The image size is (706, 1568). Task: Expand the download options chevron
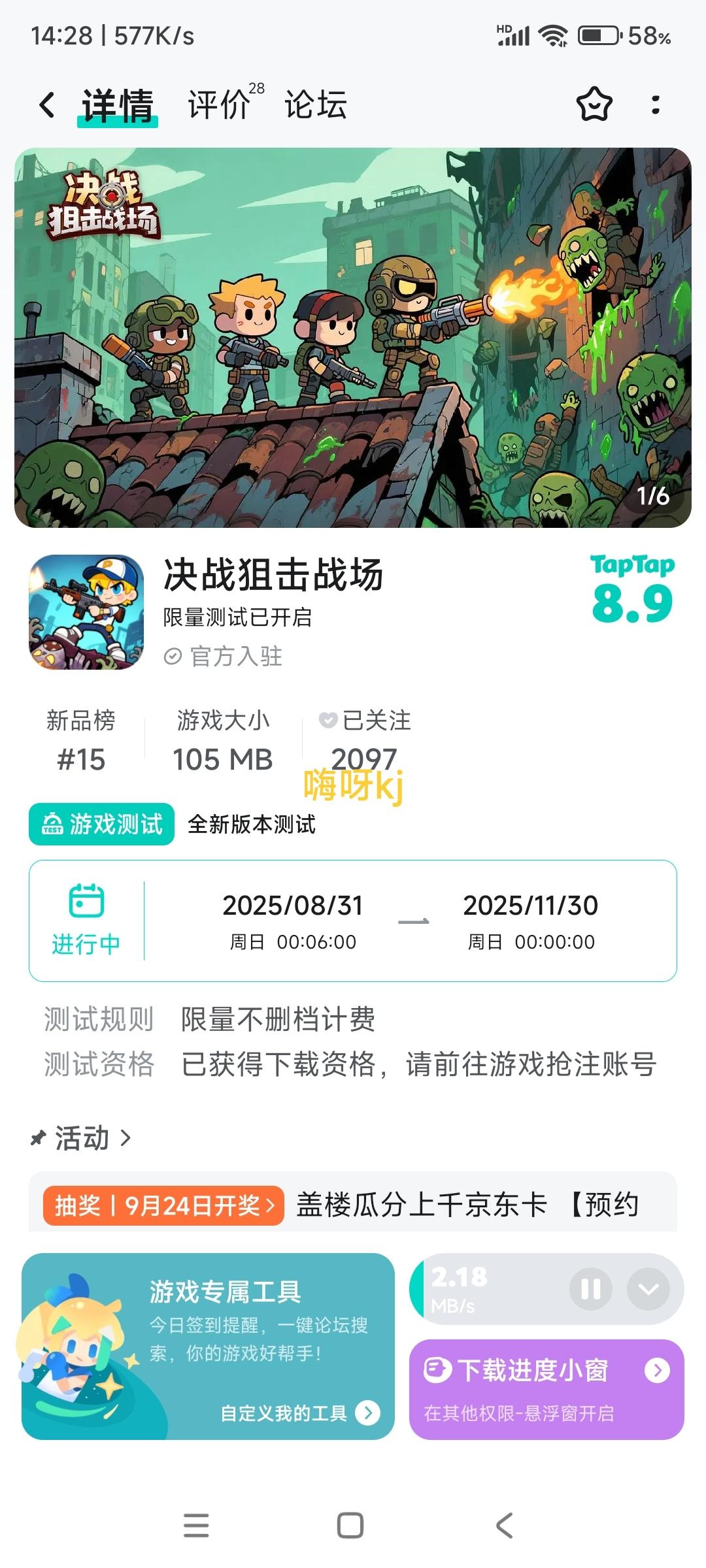click(x=648, y=1289)
